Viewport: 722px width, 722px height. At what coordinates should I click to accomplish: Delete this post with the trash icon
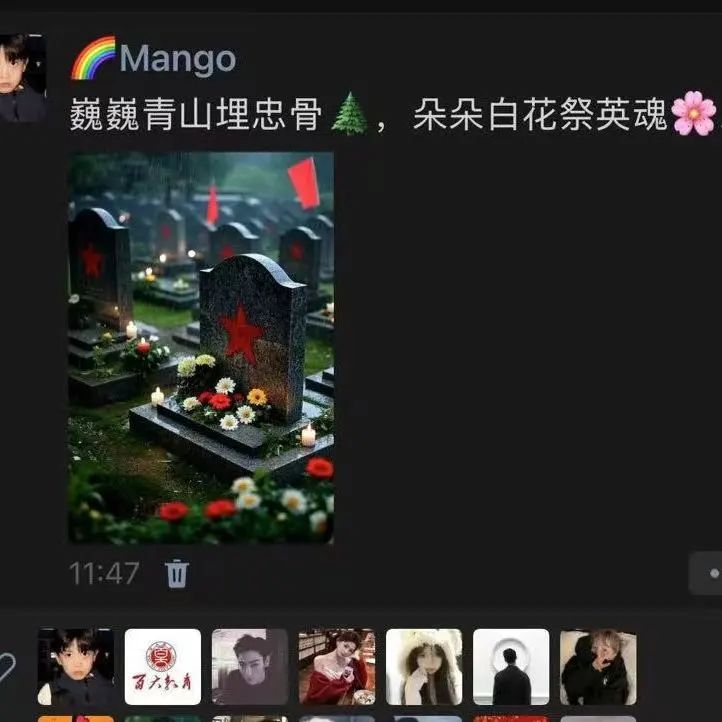[x=177, y=574]
